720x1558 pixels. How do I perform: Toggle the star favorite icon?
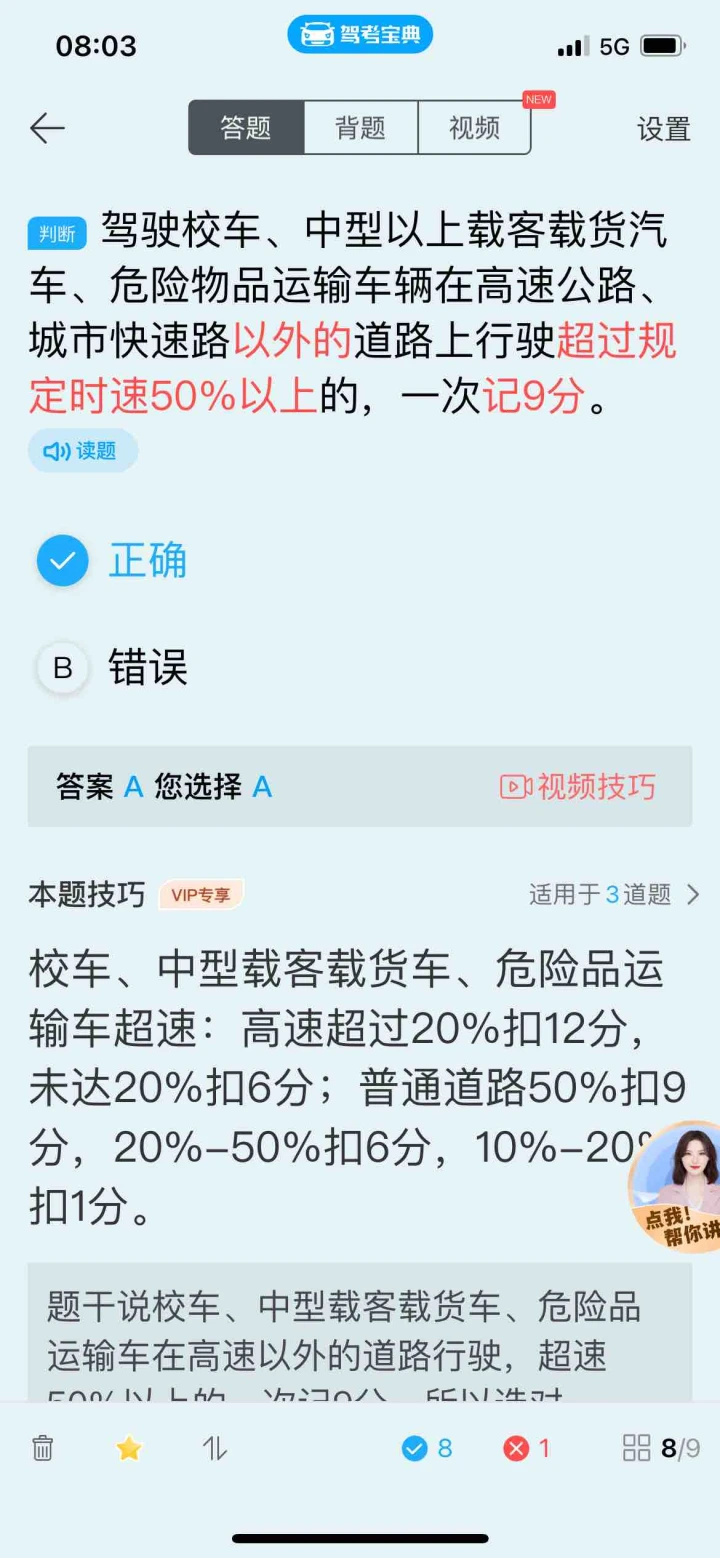(x=129, y=1448)
